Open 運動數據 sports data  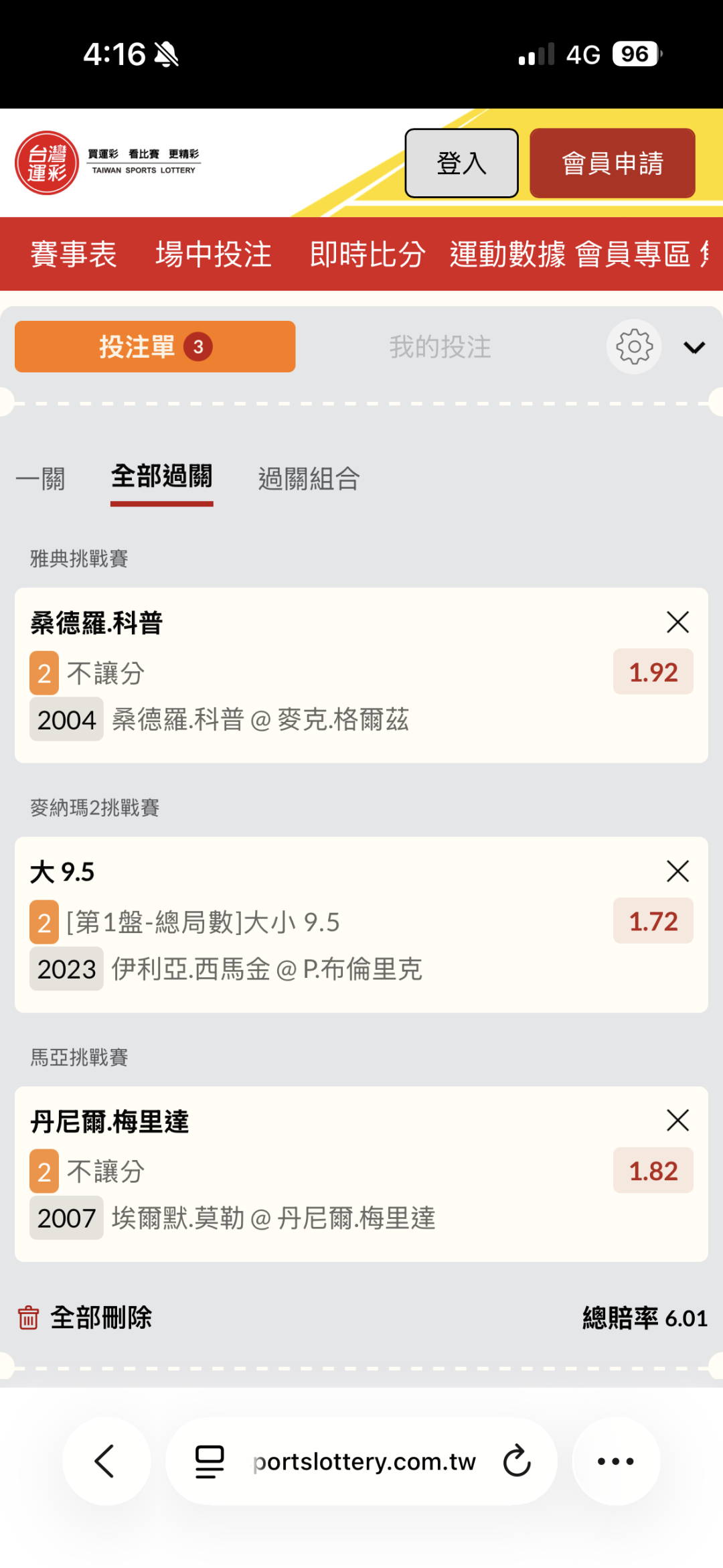507,255
